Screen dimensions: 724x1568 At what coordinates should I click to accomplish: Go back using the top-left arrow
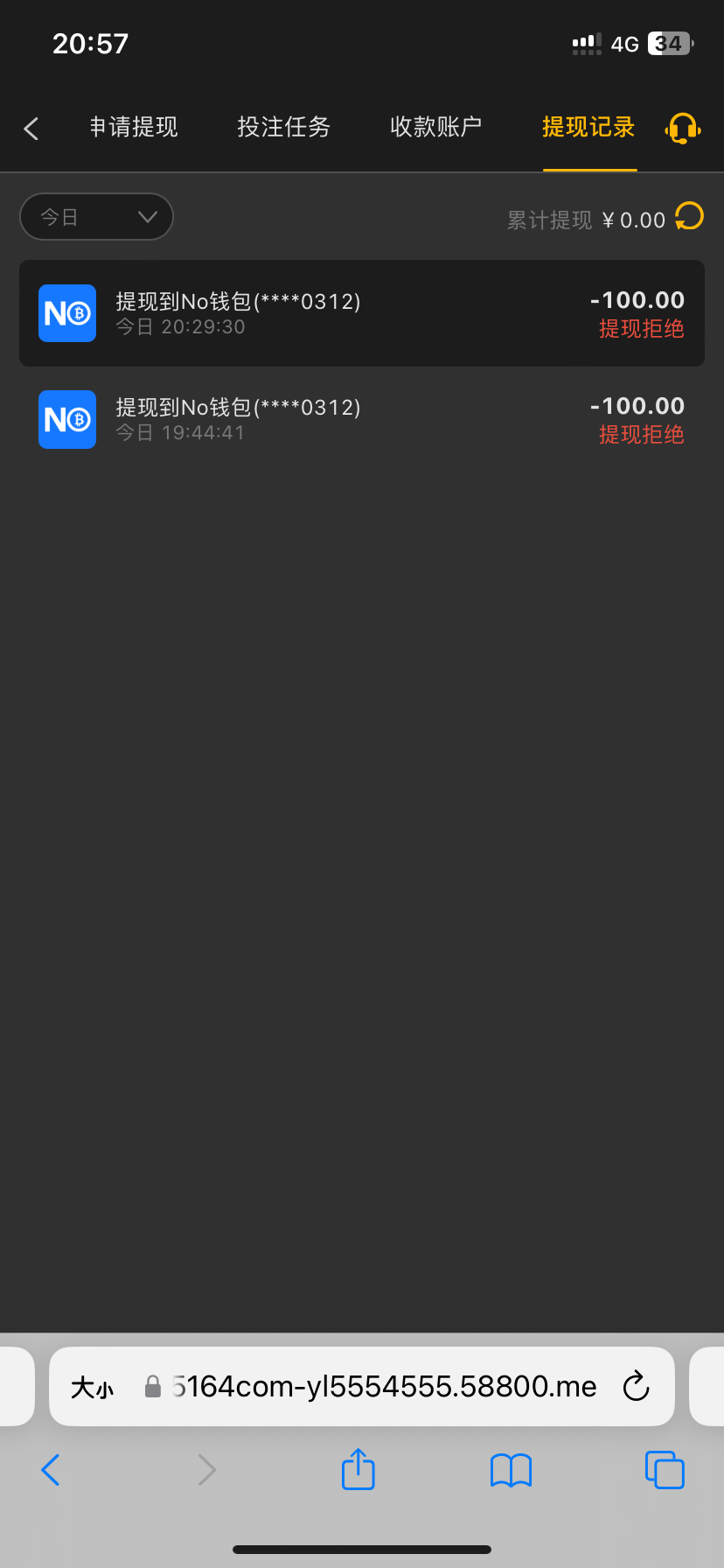(31, 129)
